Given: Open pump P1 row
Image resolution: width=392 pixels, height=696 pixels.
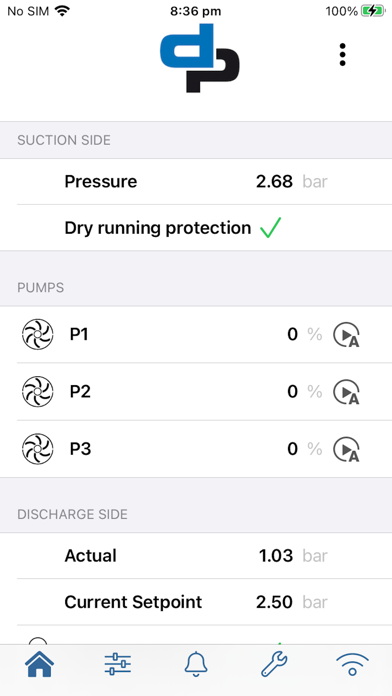Looking at the screenshot, I should point(196,334).
